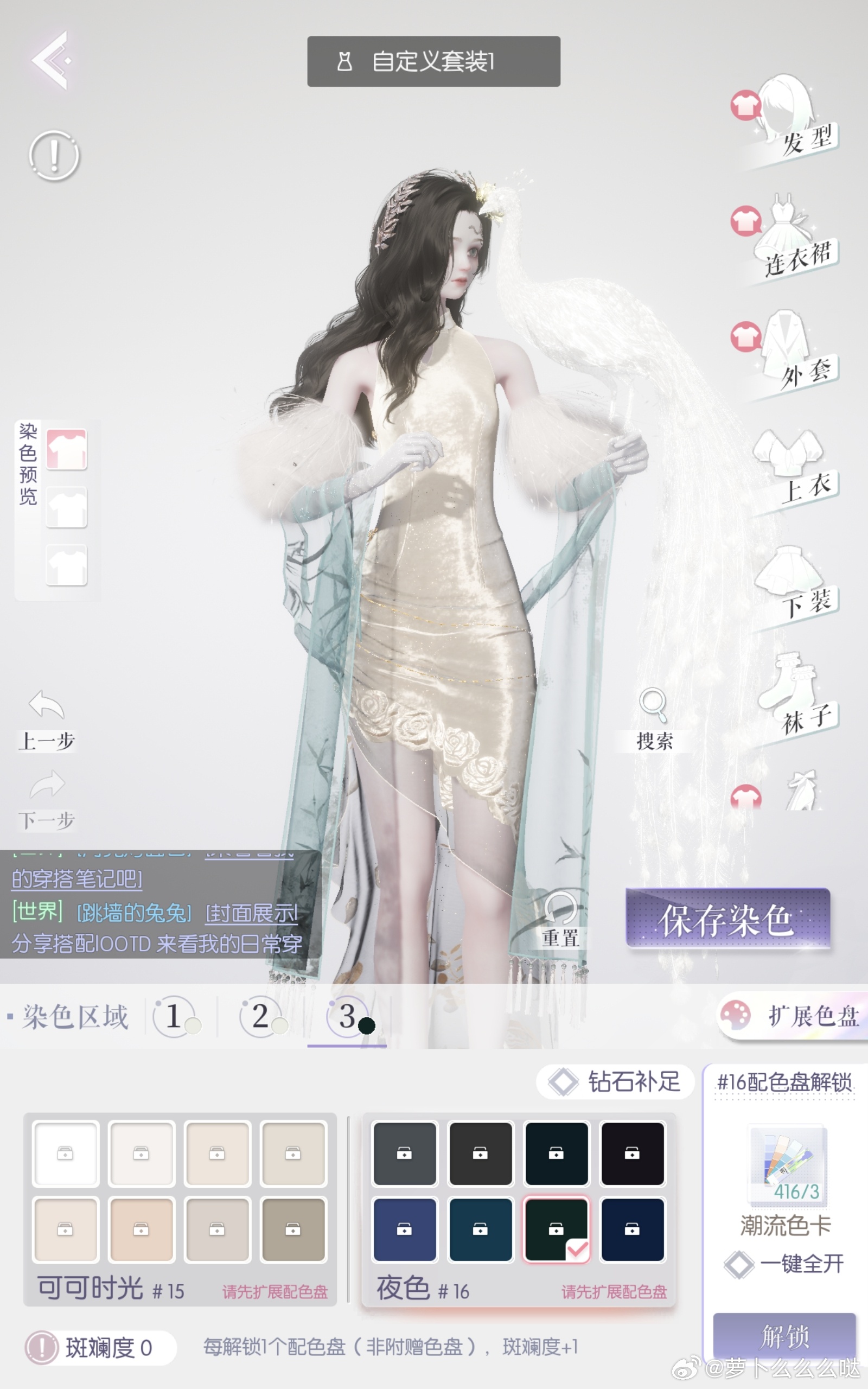Screen dimensions: 868x1389
Task: Unlock the palette with 解锁
Action: click(x=784, y=1335)
